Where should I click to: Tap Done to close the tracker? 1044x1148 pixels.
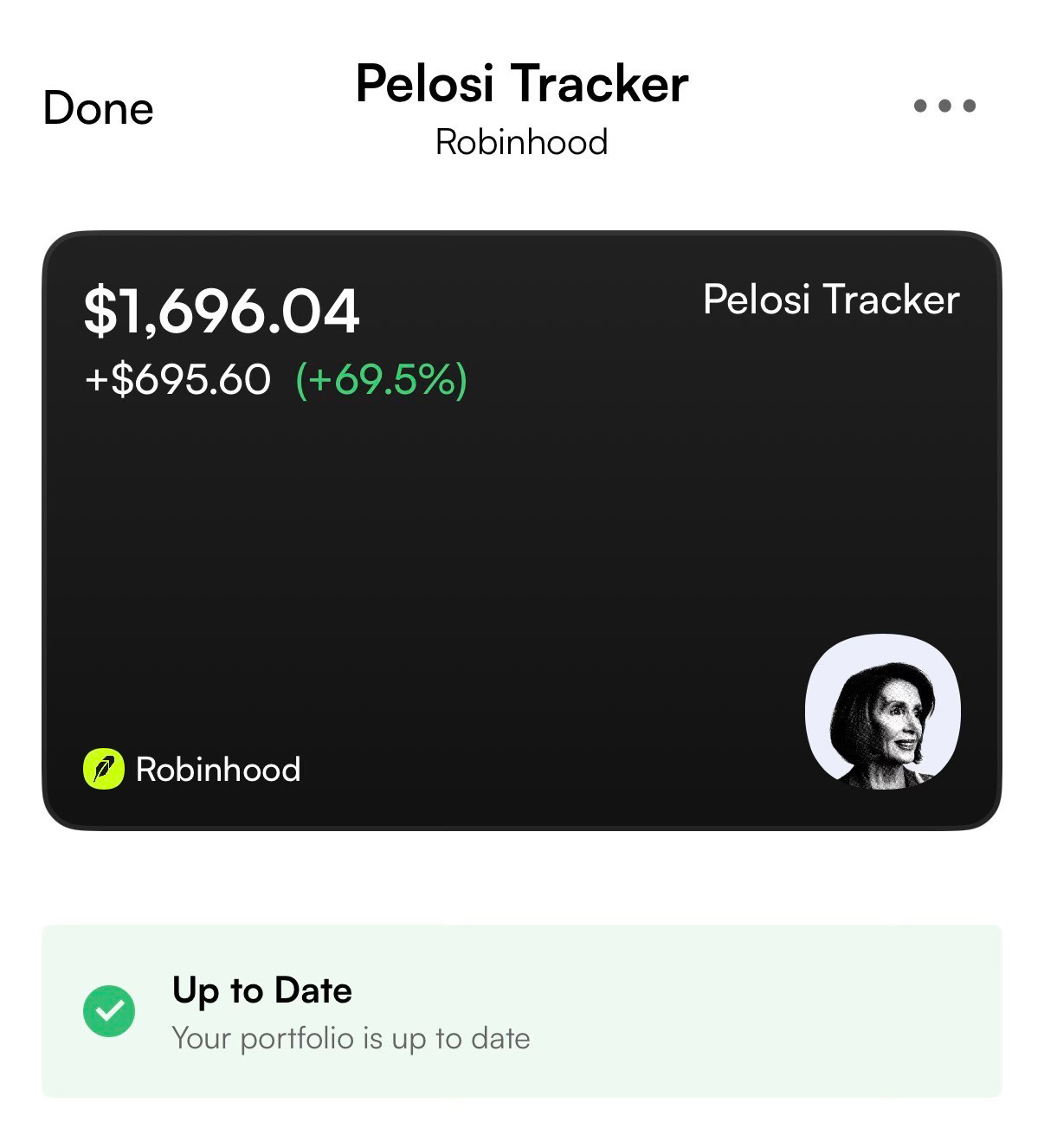(98, 108)
